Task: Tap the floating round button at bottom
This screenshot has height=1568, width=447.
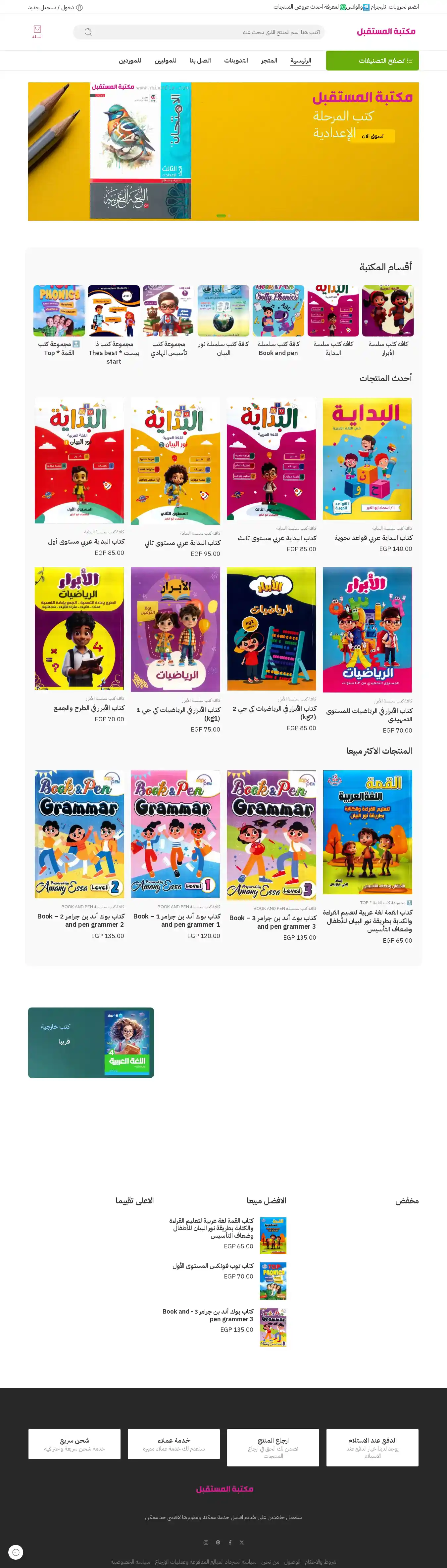Action: coord(17,1551)
